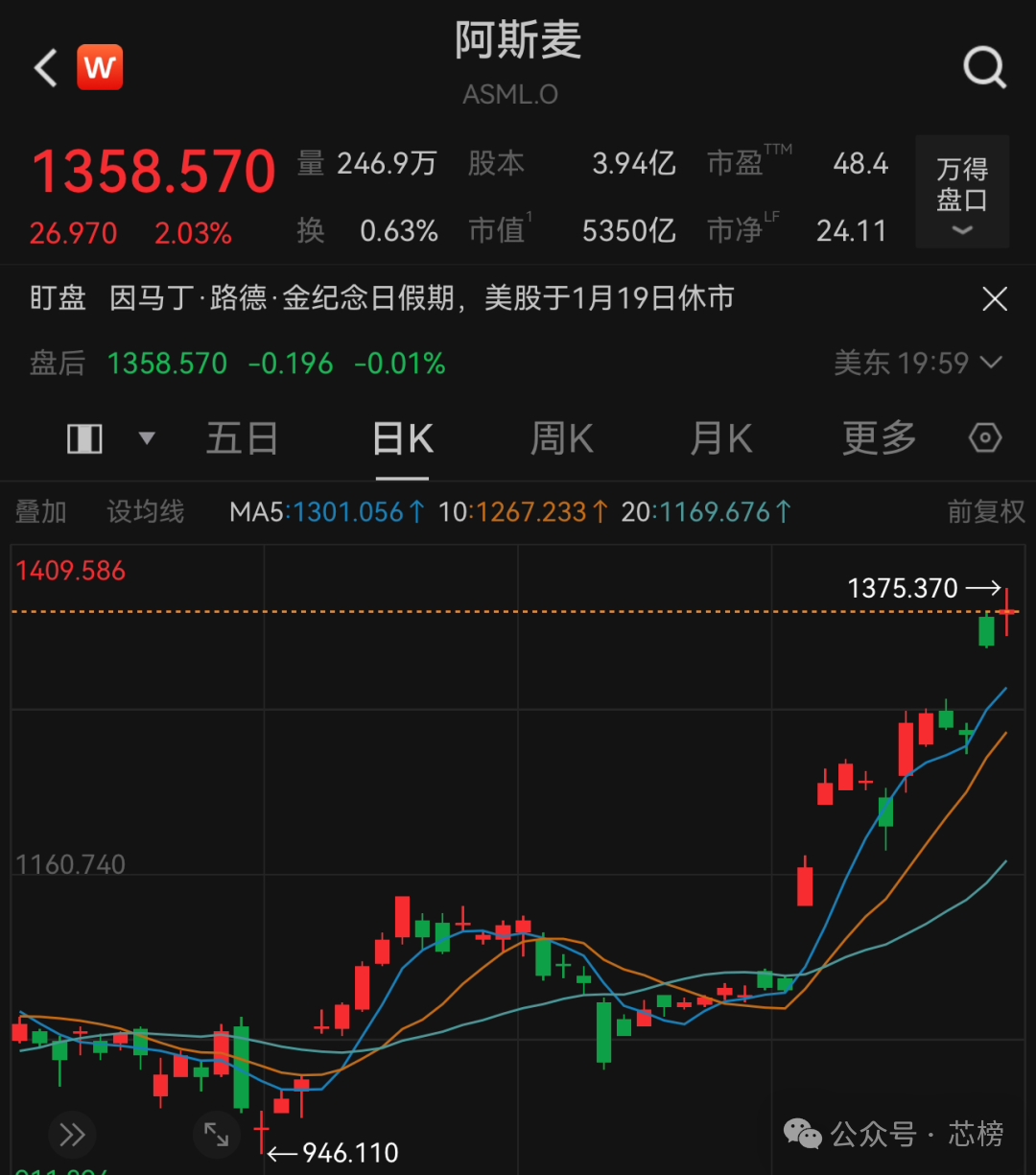Open the chart layout dropdown arrow

click(x=146, y=438)
